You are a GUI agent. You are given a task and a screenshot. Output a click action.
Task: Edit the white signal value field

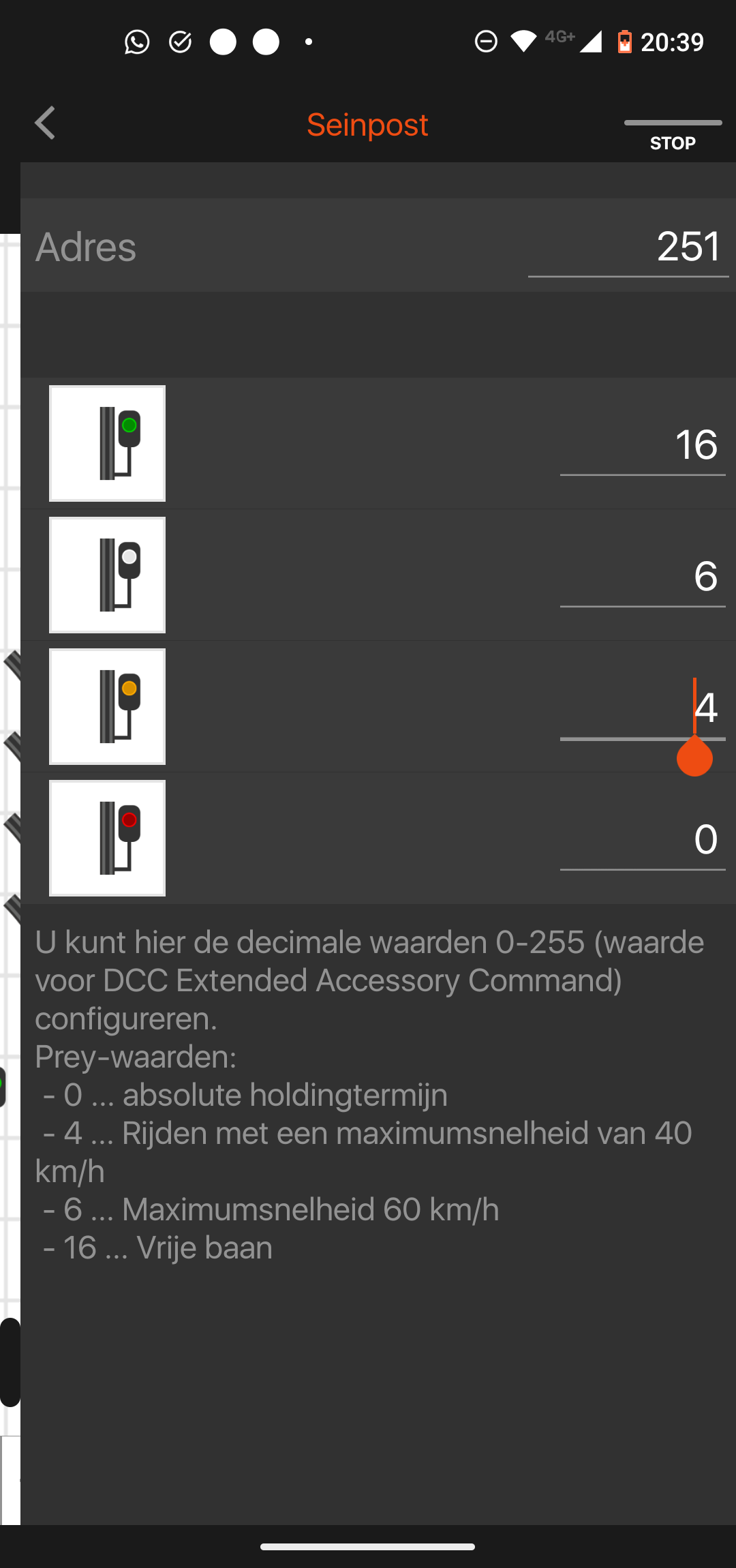643,576
